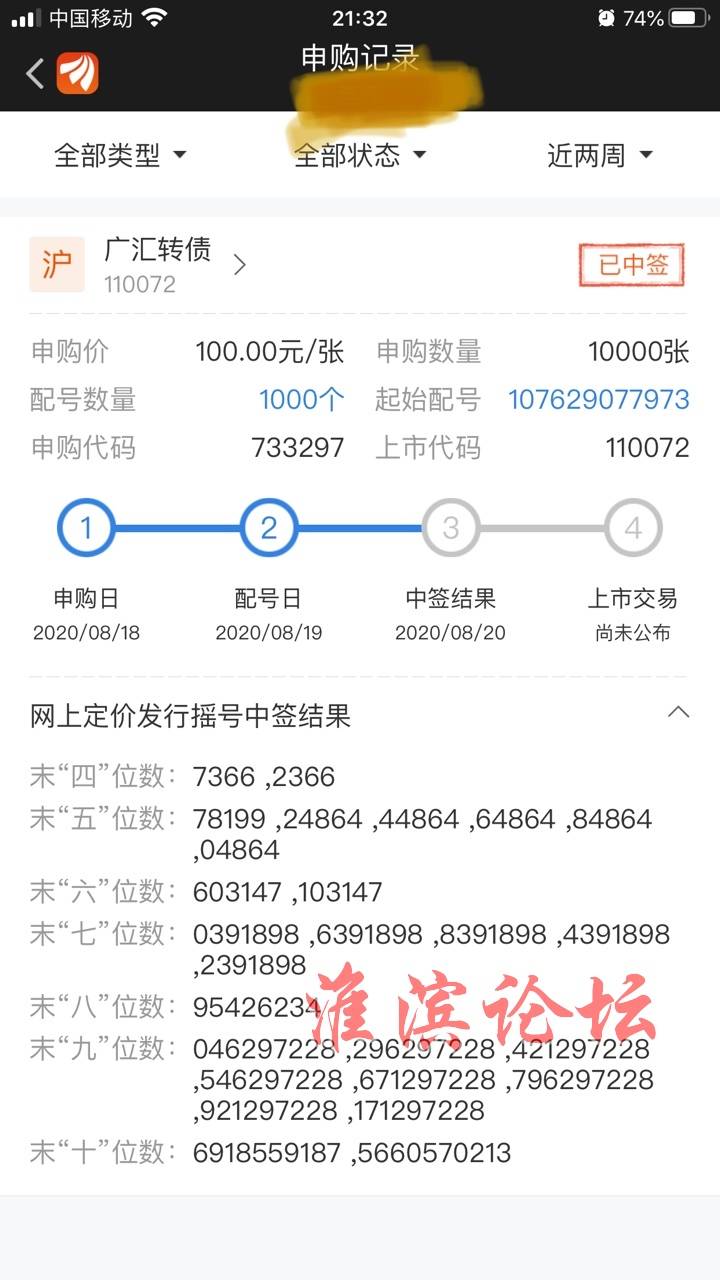Tap the starting number 107629077973
Image resolution: width=720 pixels, height=1280 pixels.
(x=598, y=400)
